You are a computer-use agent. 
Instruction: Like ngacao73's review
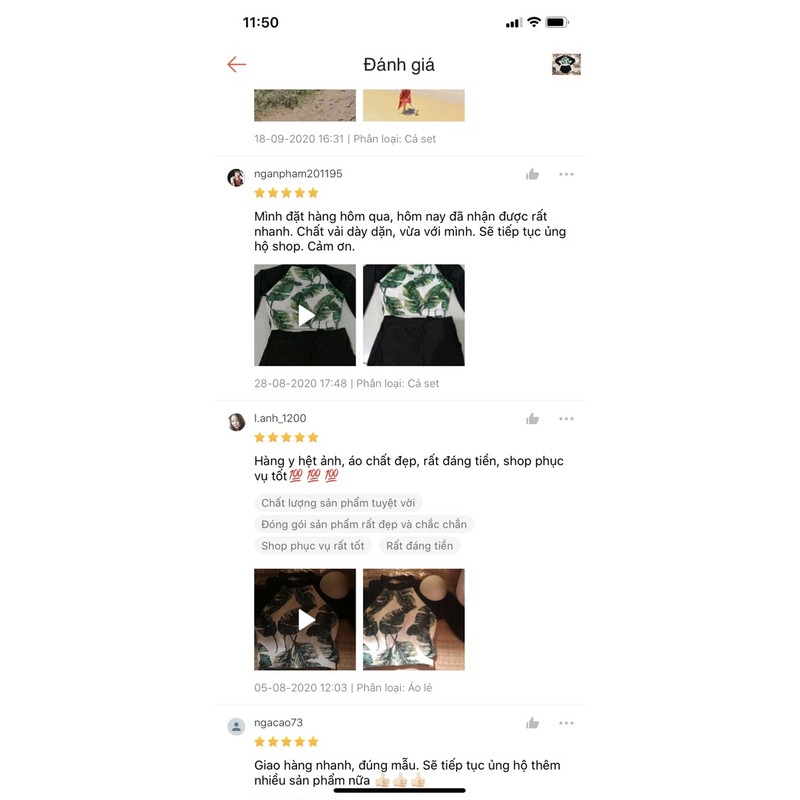pyautogui.click(x=532, y=723)
